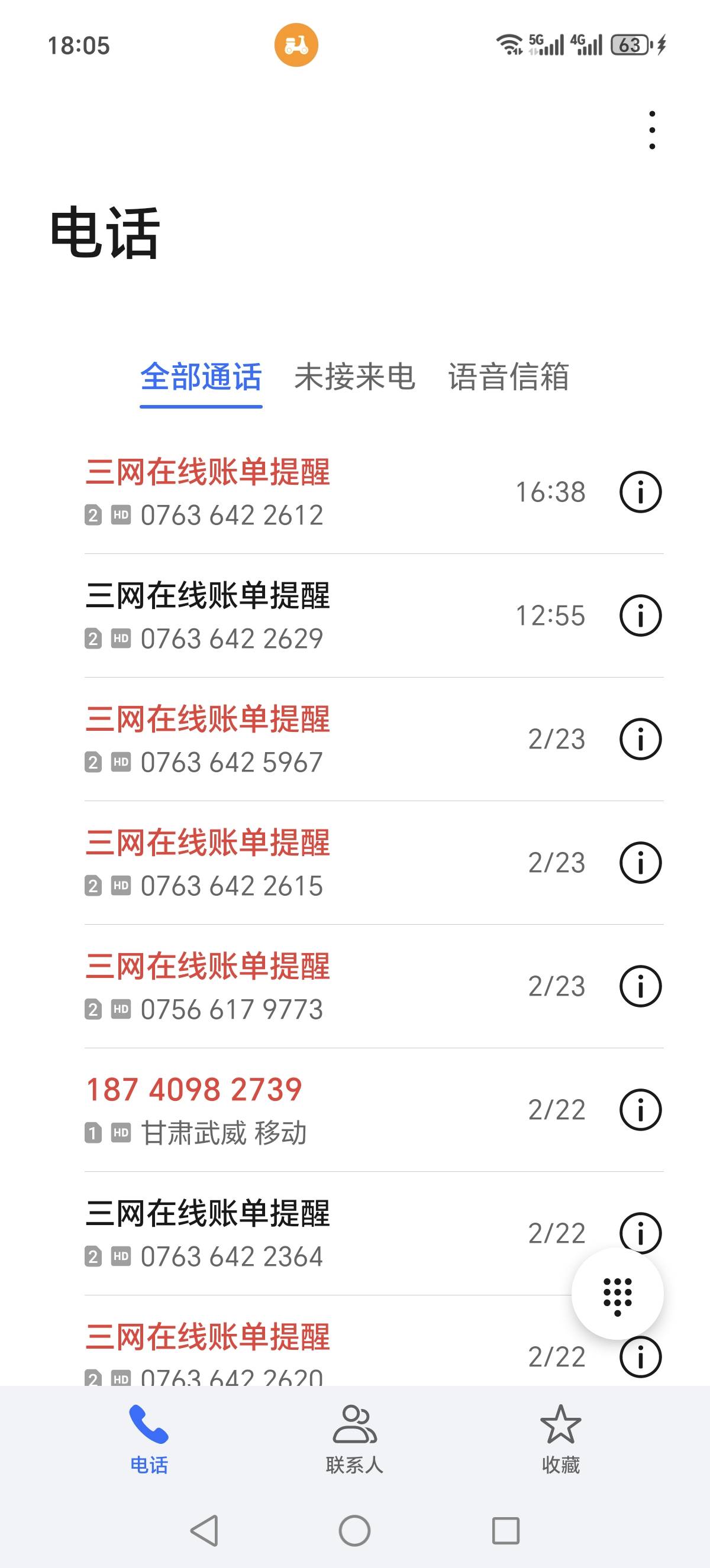
Task: Call back 187 4098 2739
Action: [x=292, y=1110]
